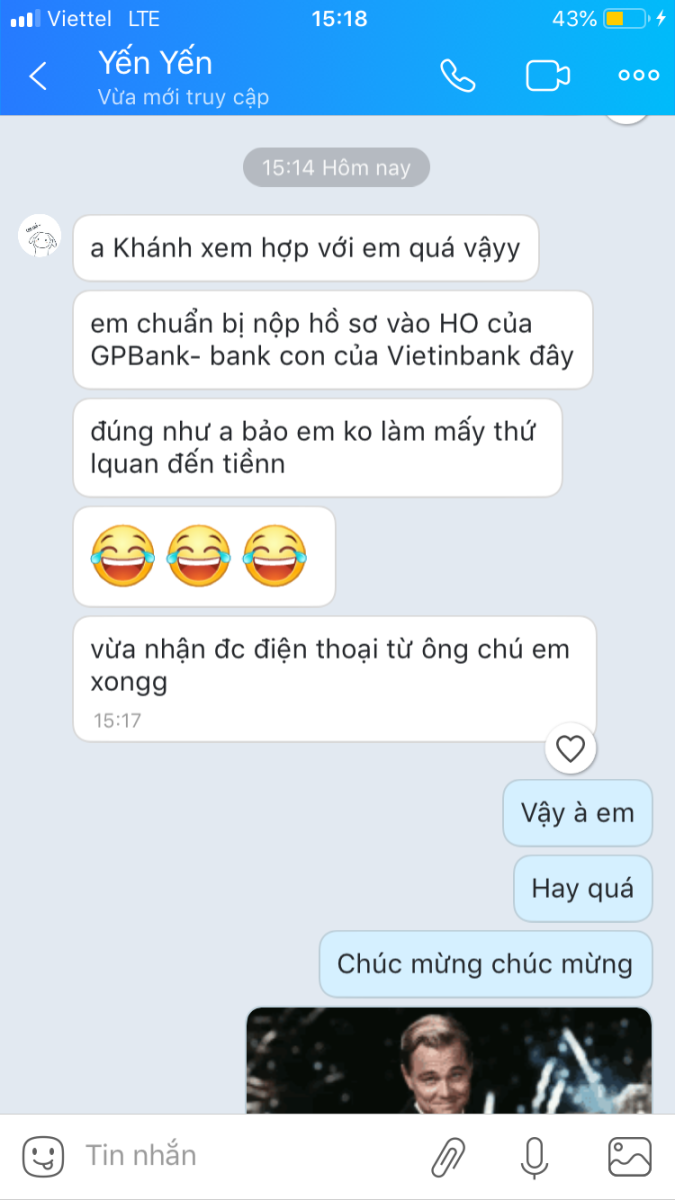Tap Yến Yến's avatar beside the messages
This screenshot has height=1200, width=675.
click(40, 237)
